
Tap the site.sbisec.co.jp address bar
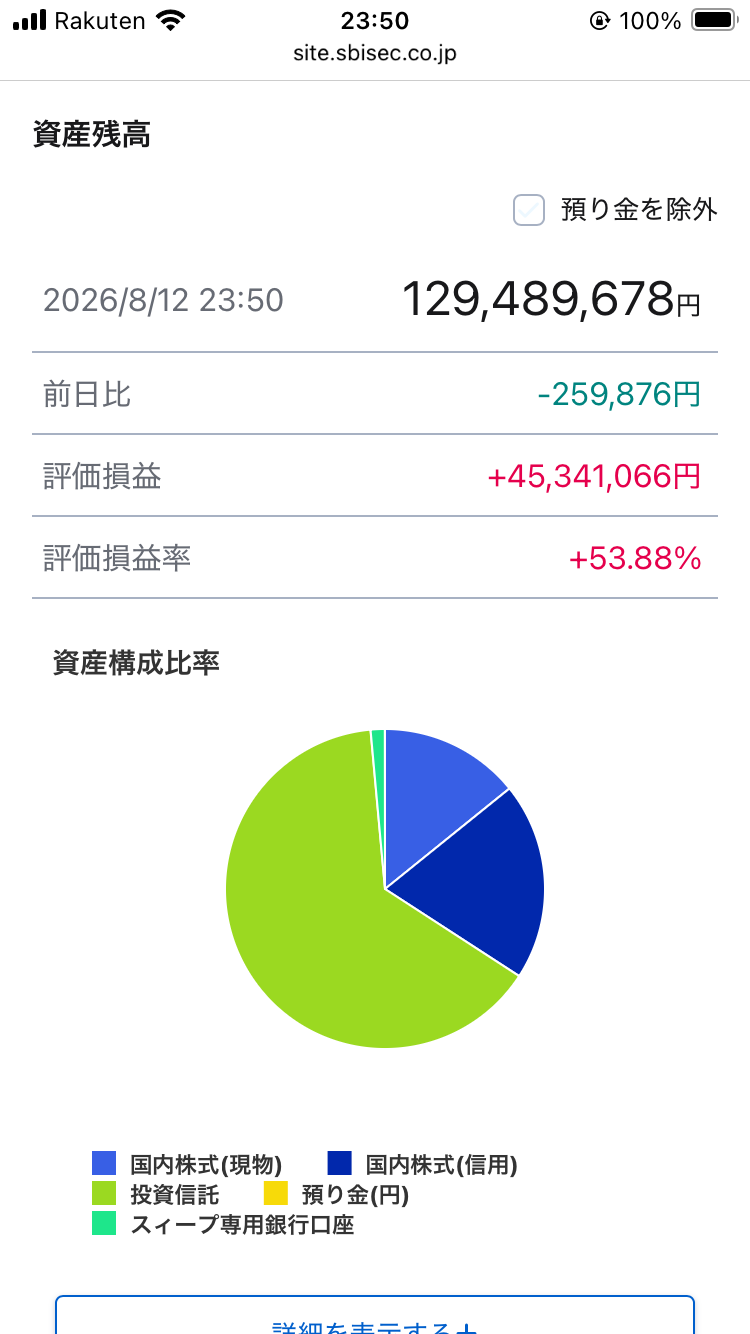click(375, 53)
